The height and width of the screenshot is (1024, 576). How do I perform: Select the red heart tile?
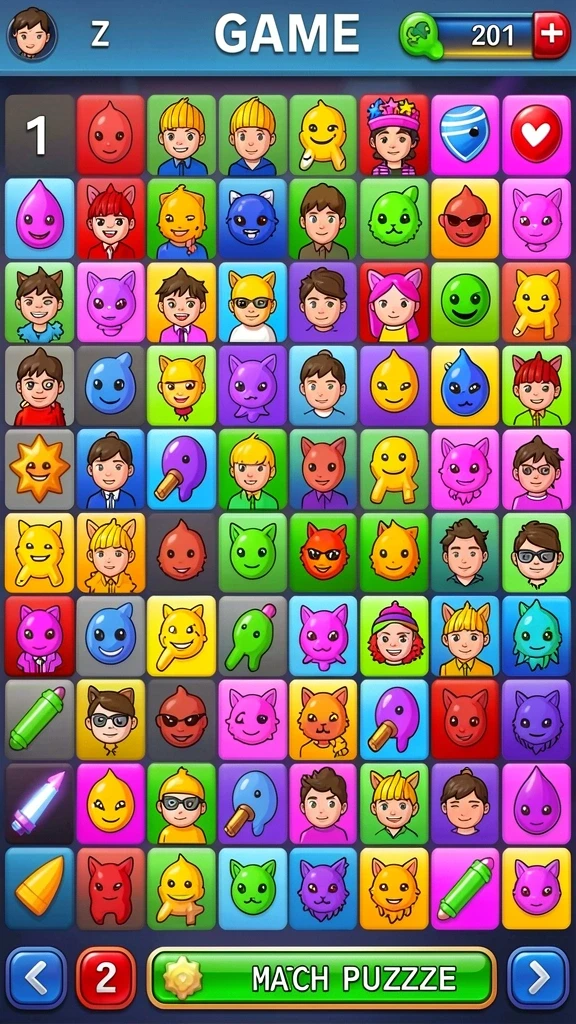click(x=536, y=135)
